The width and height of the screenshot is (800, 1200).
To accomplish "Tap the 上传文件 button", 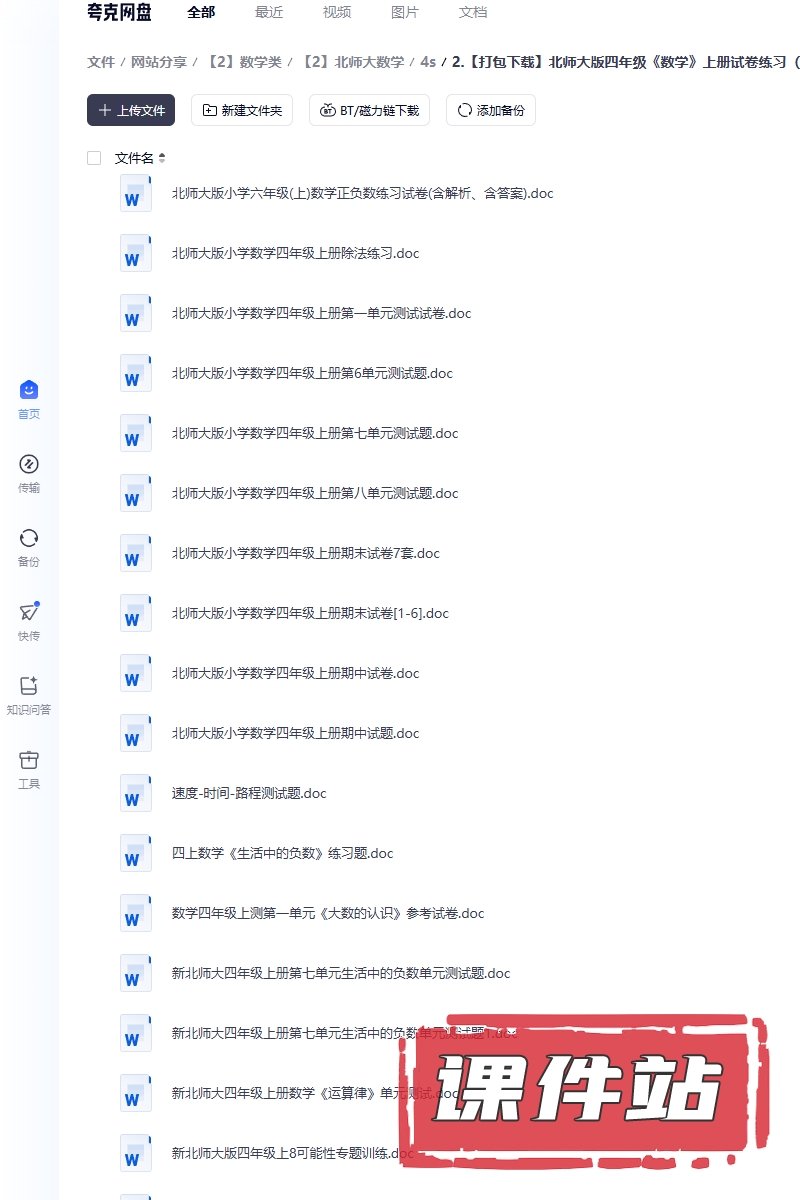I will point(131,110).
